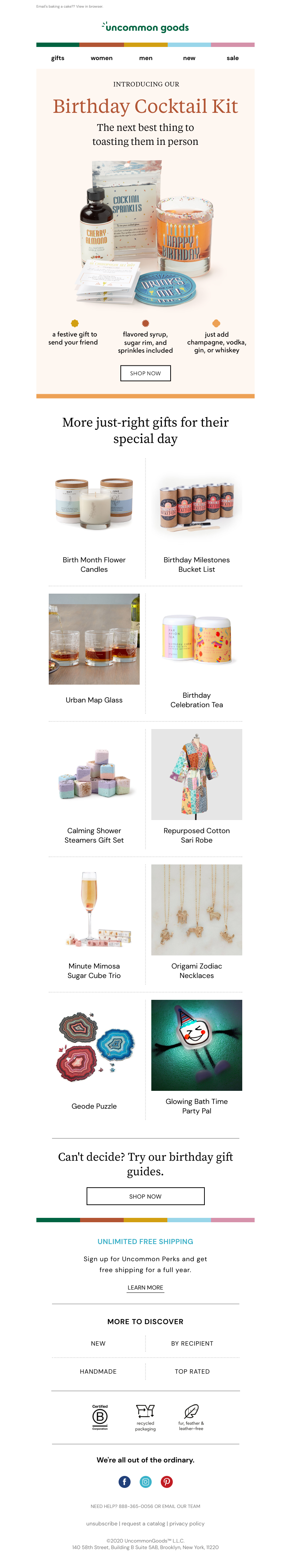This screenshot has height=1568, width=291.
Task: Follow the Learn More link about free shipping
Action: (145, 1287)
